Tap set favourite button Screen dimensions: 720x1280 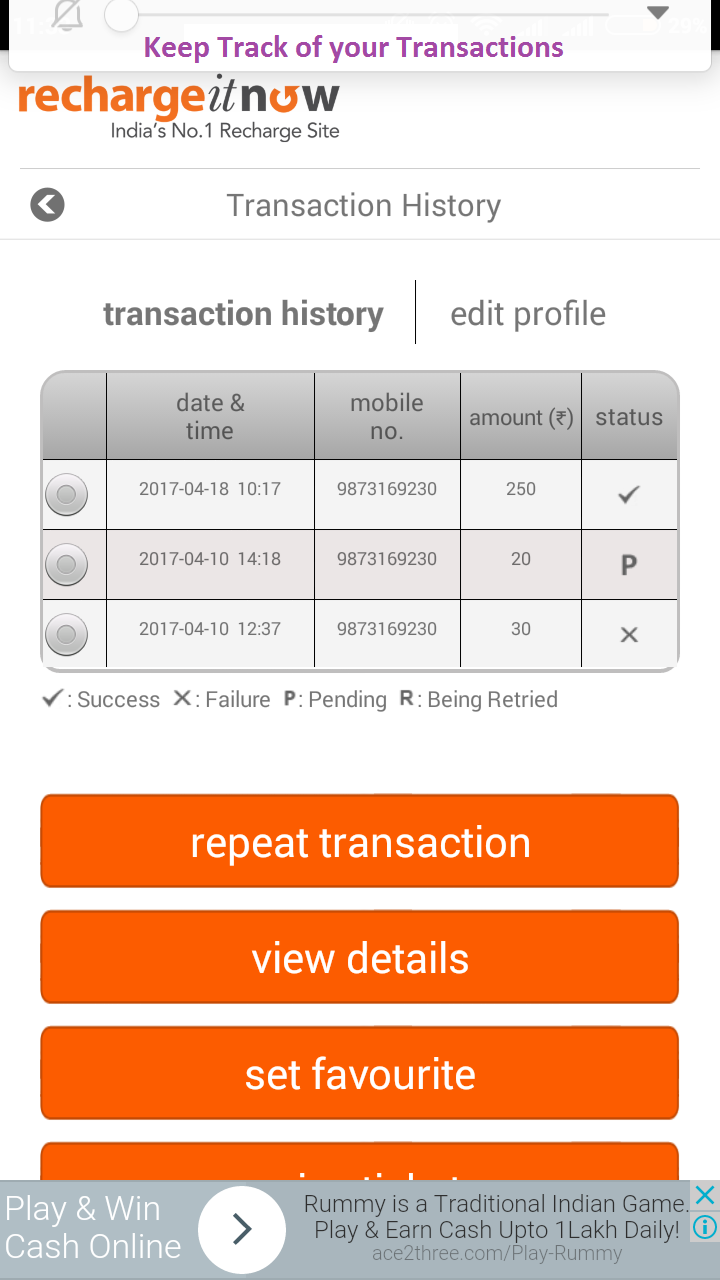(360, 1074)
